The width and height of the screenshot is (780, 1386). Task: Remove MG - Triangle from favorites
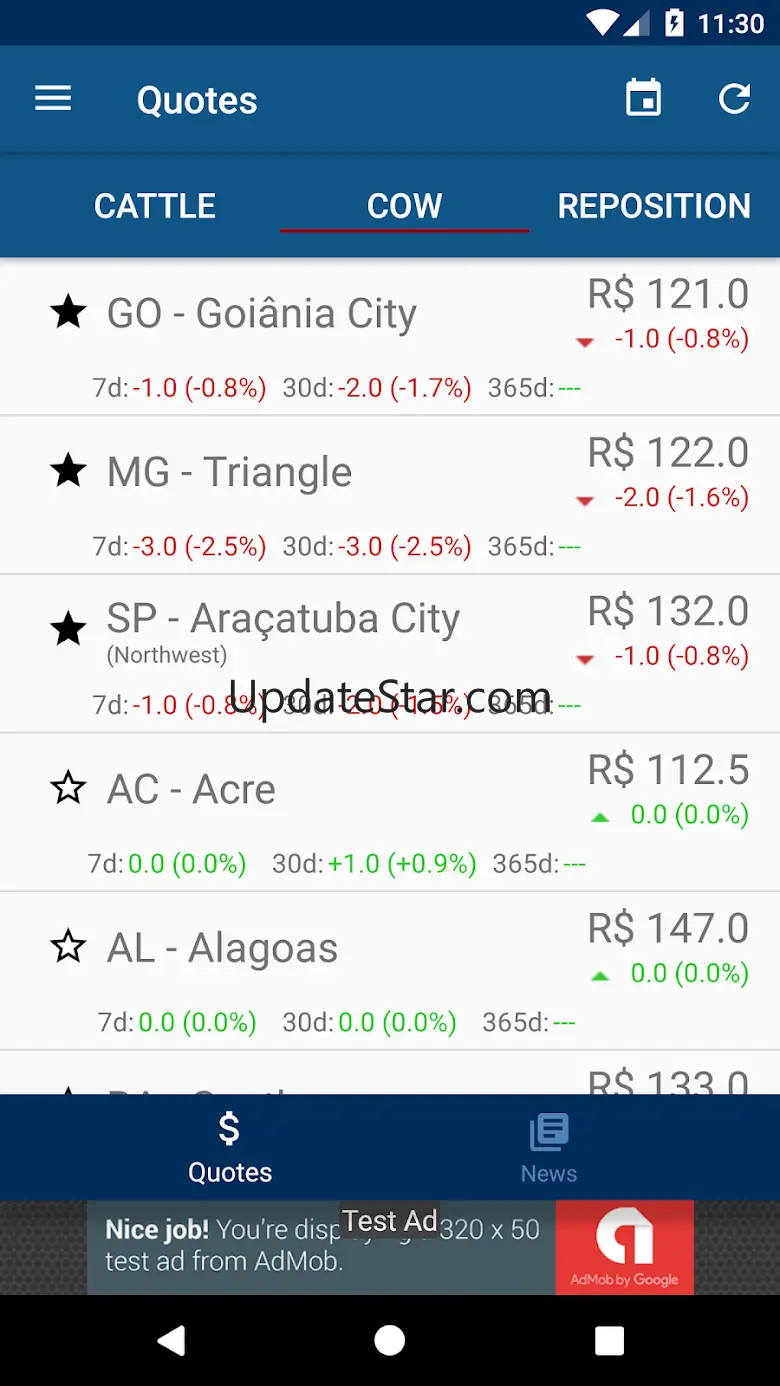tap(68, 470)
